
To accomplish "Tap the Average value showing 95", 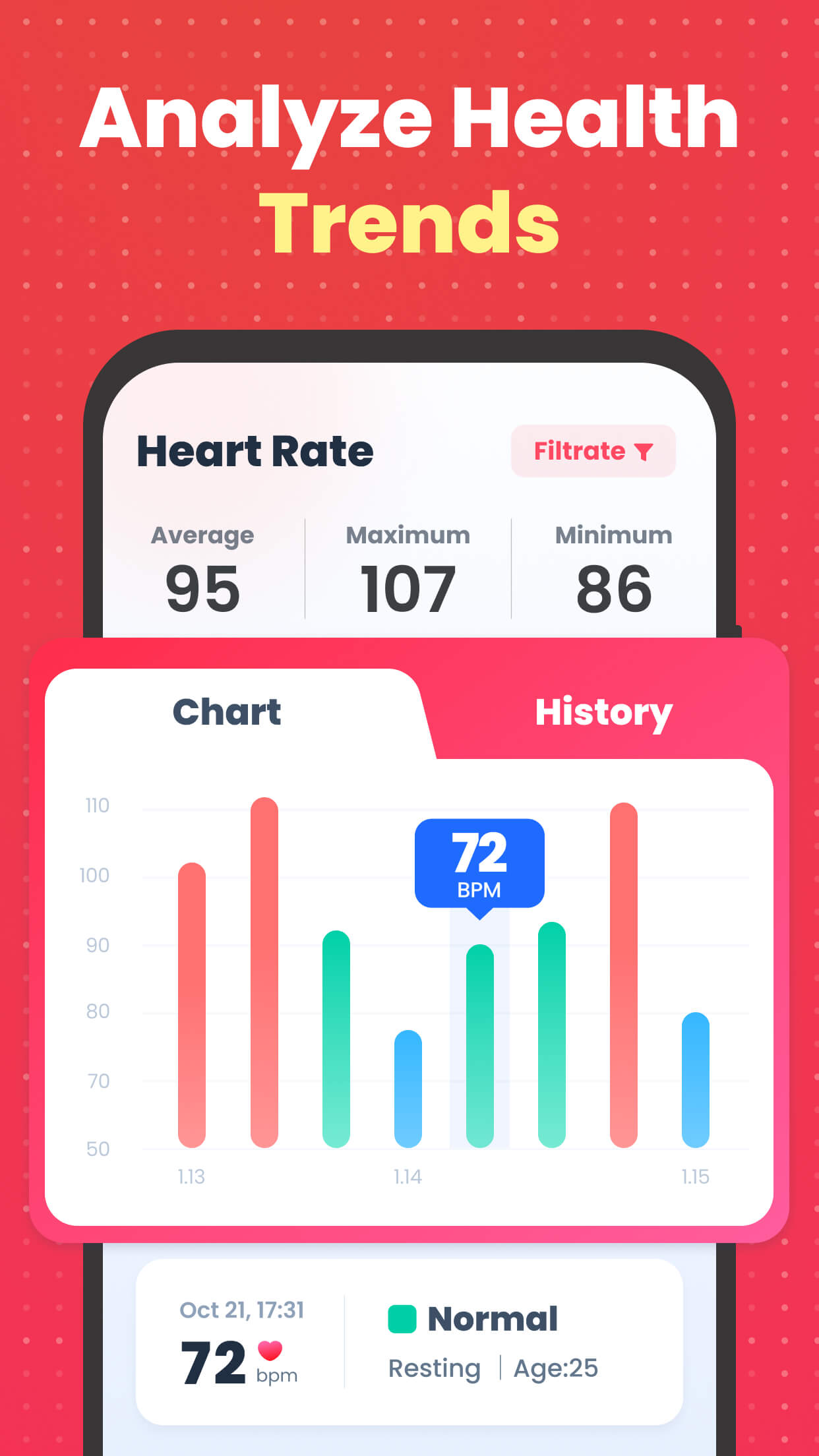I will click(201, 585).
